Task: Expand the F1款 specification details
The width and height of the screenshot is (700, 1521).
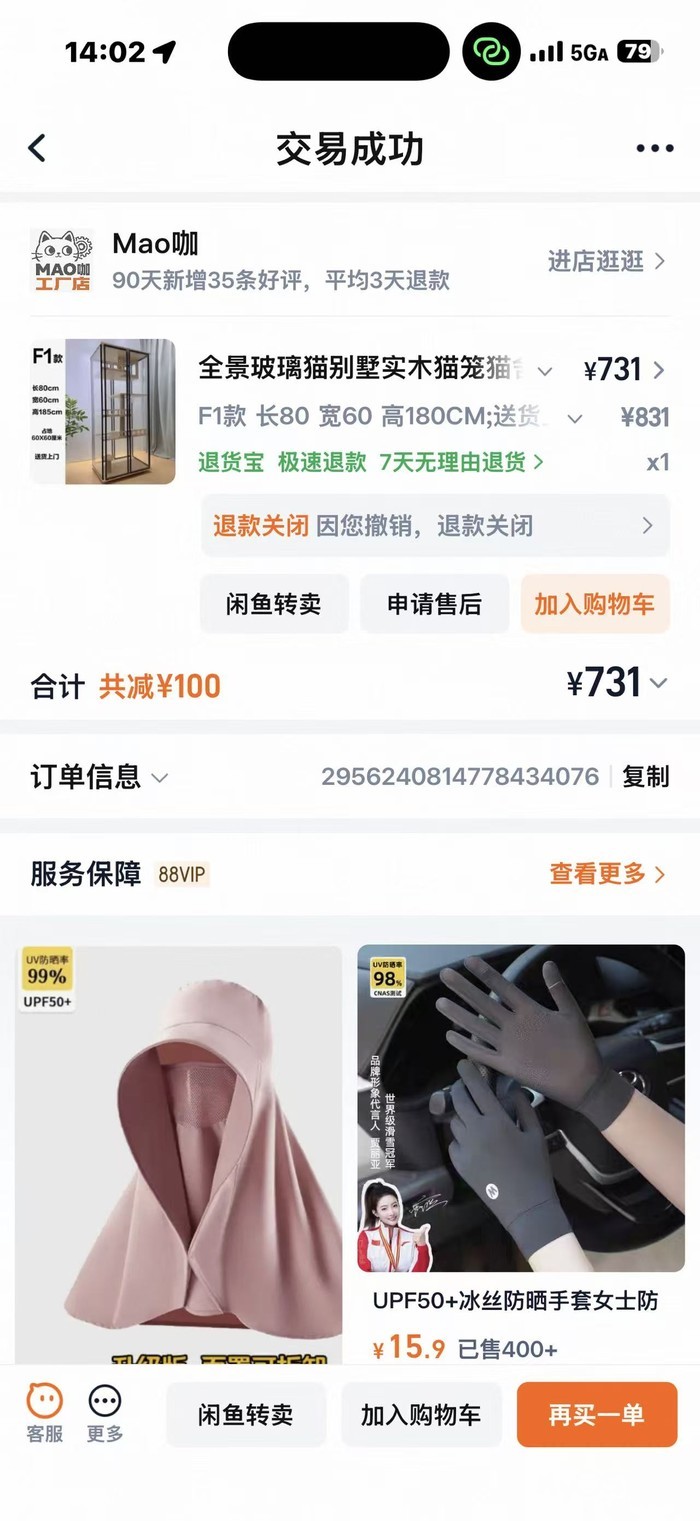Action: pos(574,418)
